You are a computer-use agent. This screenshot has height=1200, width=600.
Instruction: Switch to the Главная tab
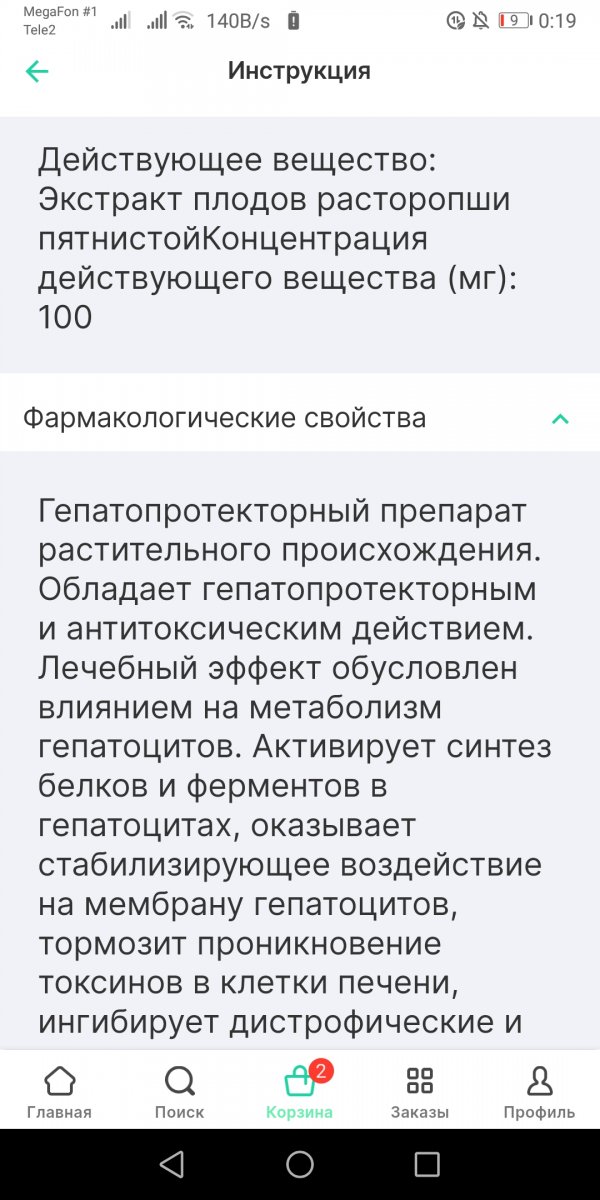point(59,1091)
